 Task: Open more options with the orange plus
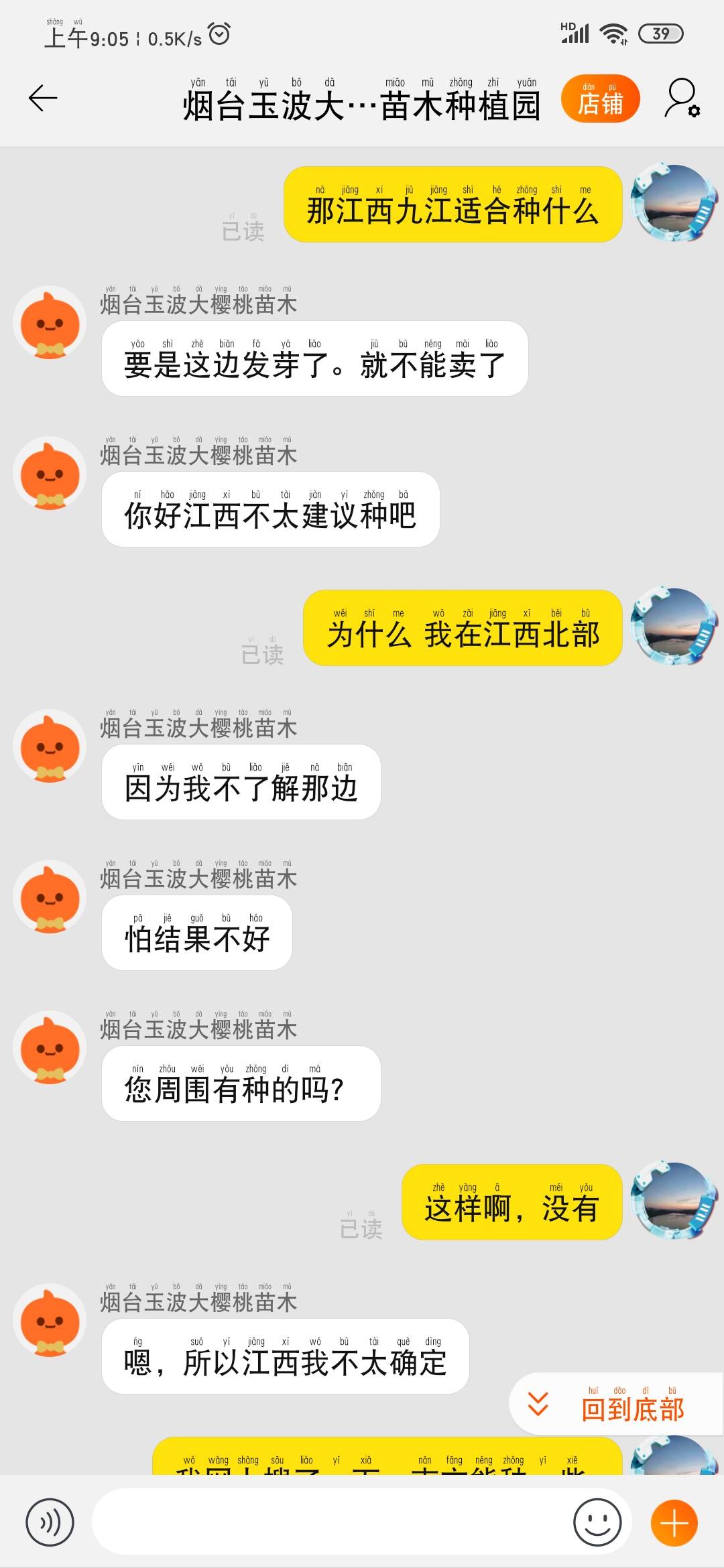674,1522
